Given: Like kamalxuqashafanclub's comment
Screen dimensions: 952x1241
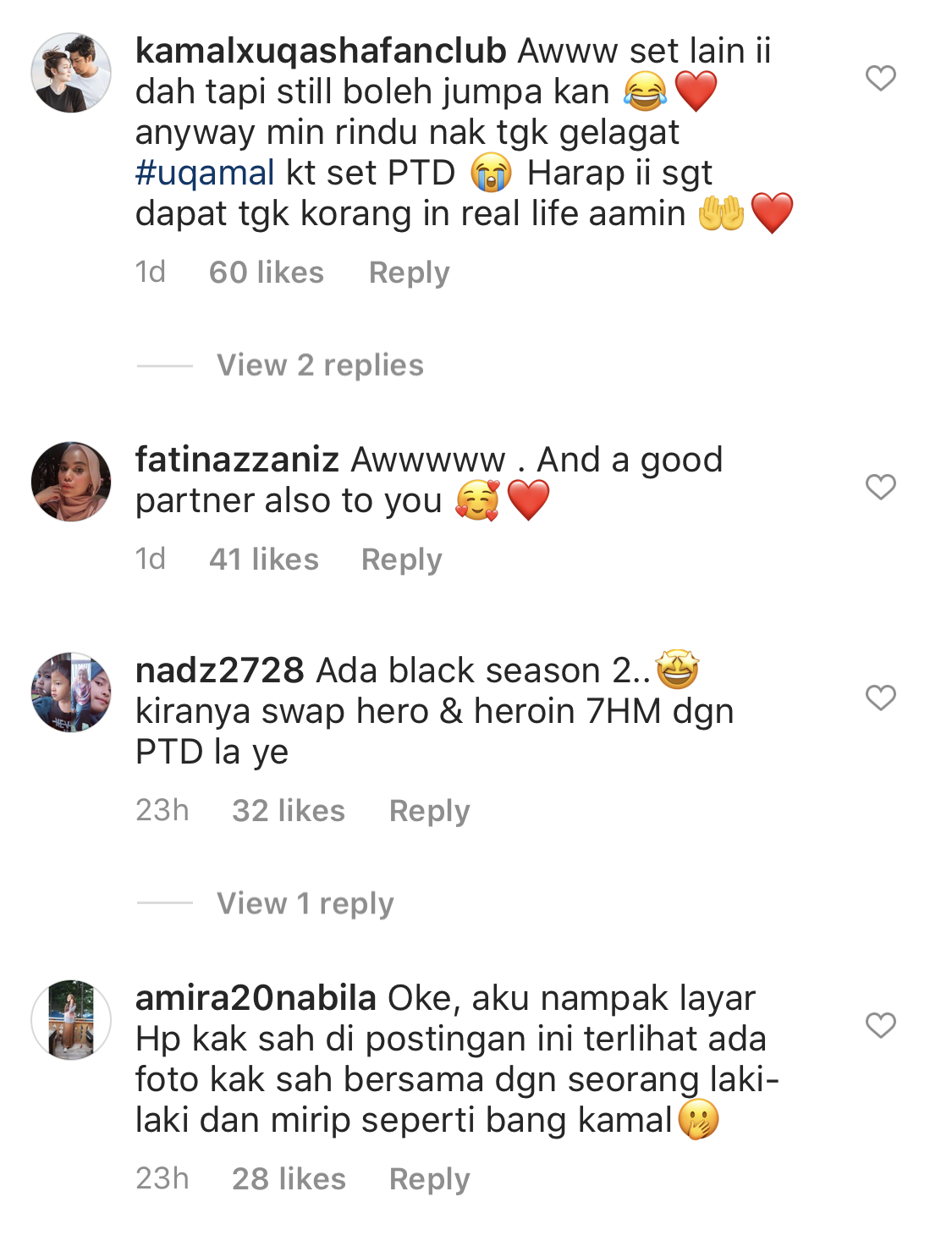Looking at the screenshot, I should coord(880,79).
